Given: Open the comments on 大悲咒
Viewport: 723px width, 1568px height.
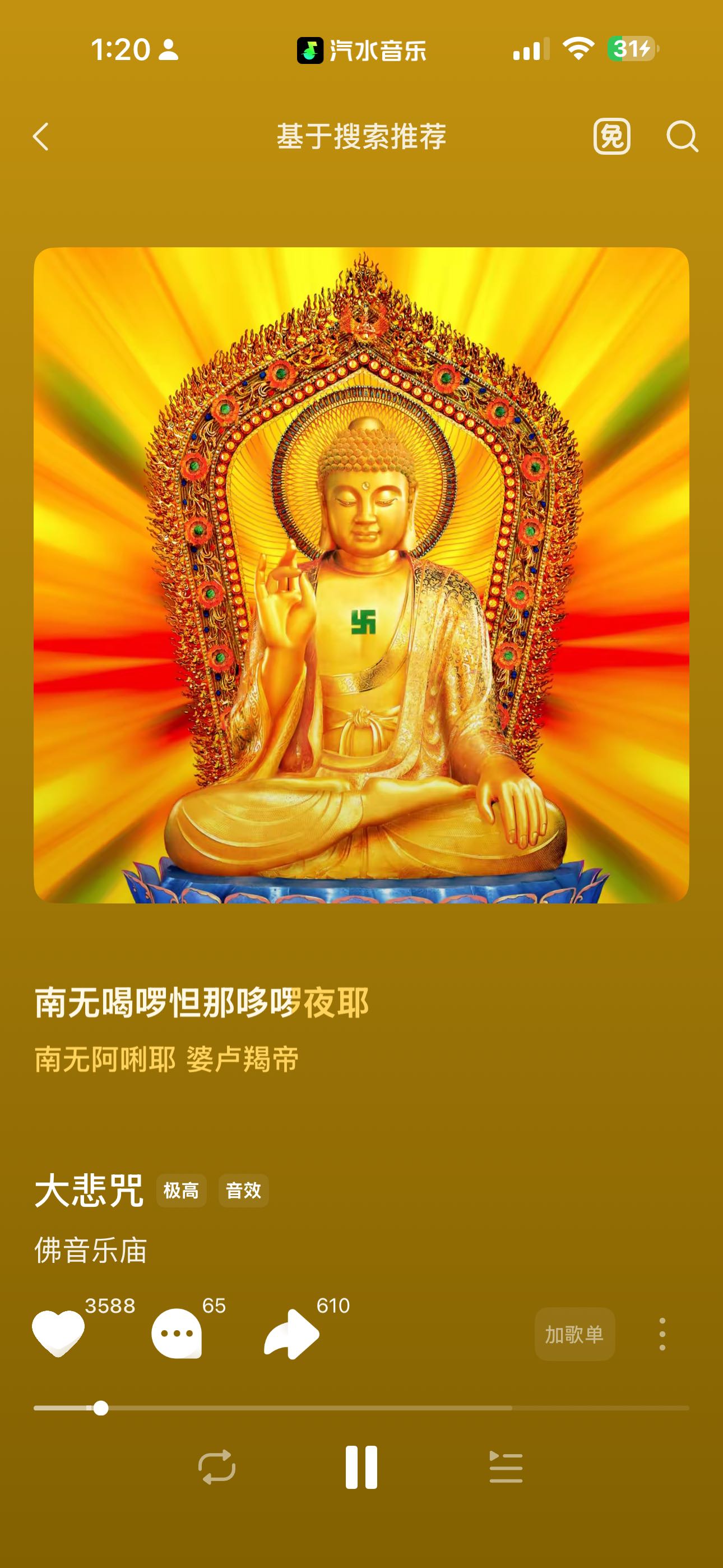Looking at the screenshot, I should coord(177,1334).
